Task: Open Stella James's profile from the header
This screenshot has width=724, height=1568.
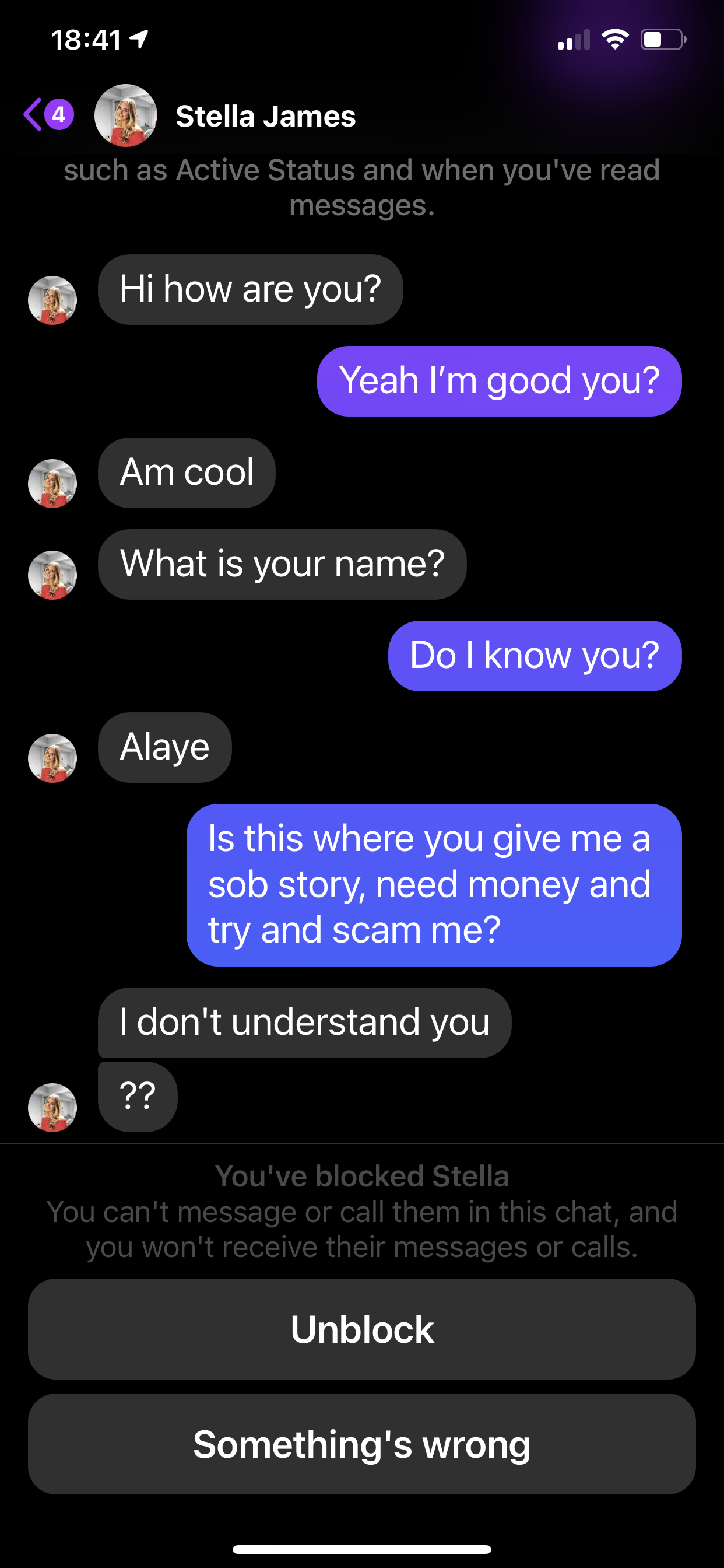Action: pyautogui.click(x=265, y=116)
